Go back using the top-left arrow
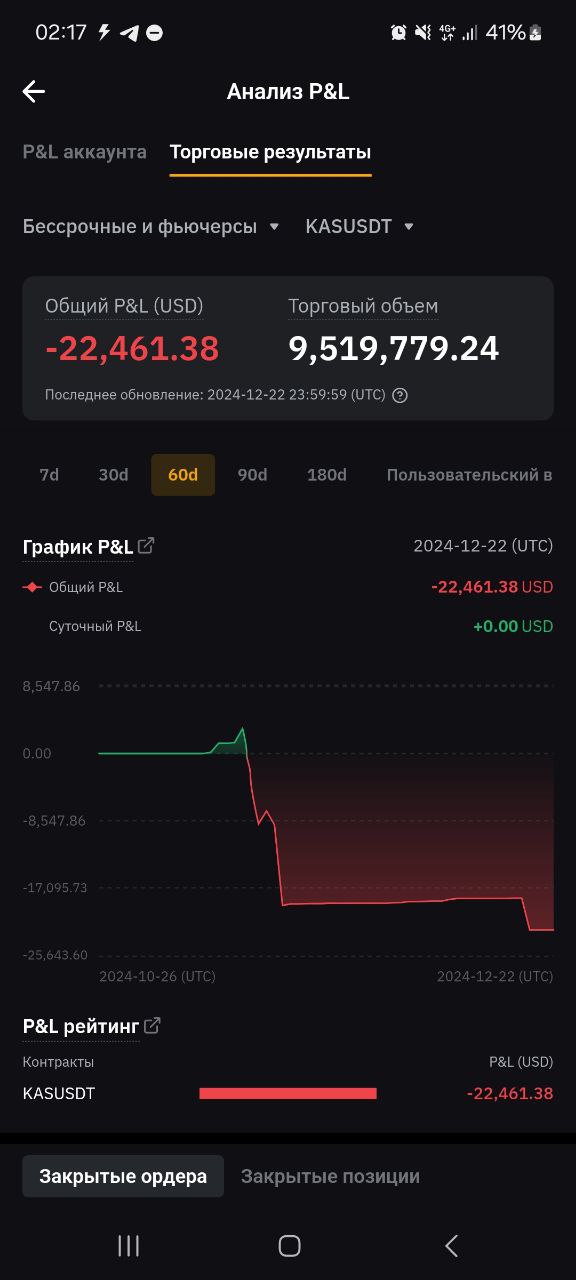 (x=34, y=92)
